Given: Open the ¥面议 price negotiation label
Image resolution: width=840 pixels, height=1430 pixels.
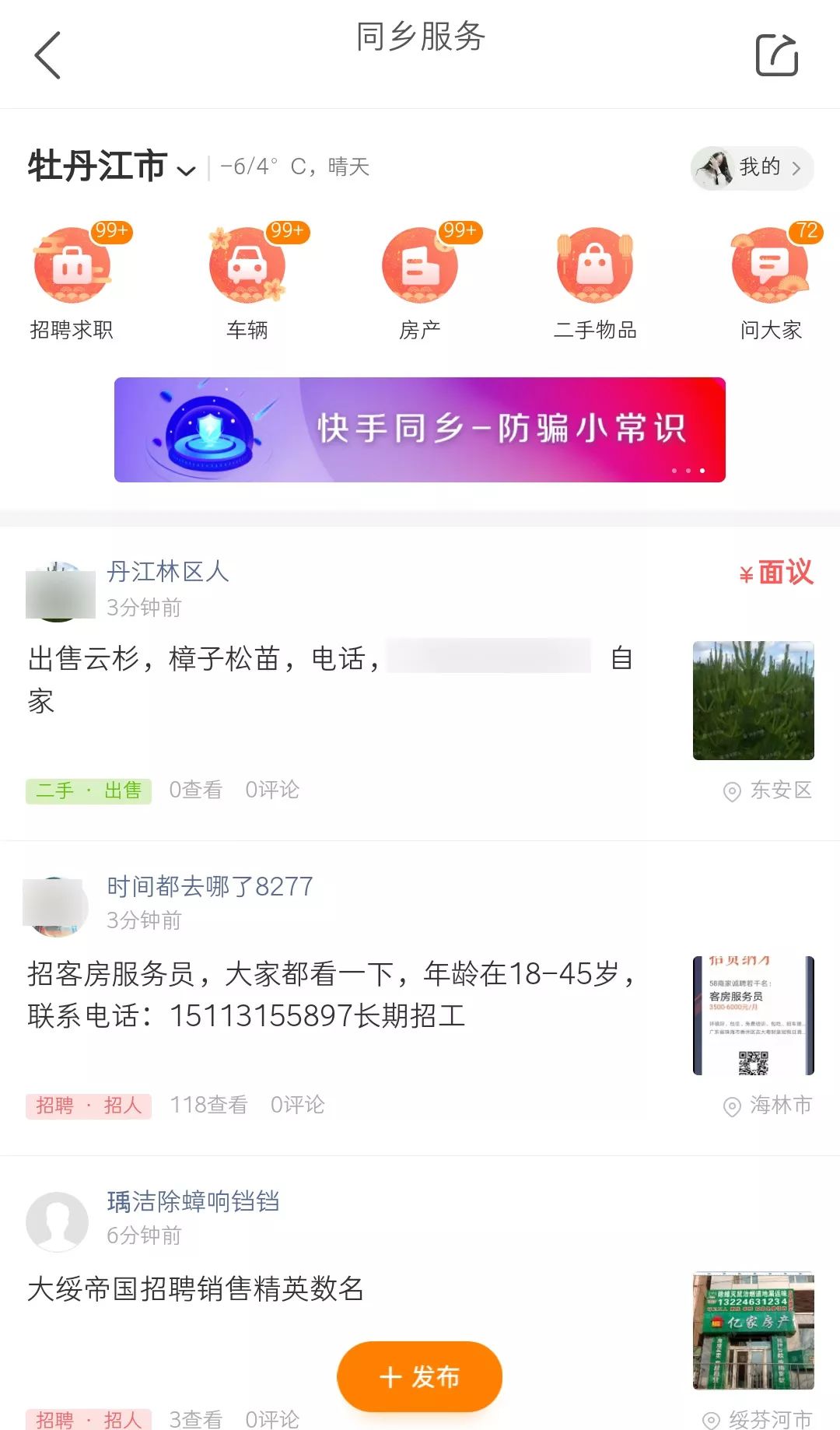Looking at the screenshot, I should (775, 572).
